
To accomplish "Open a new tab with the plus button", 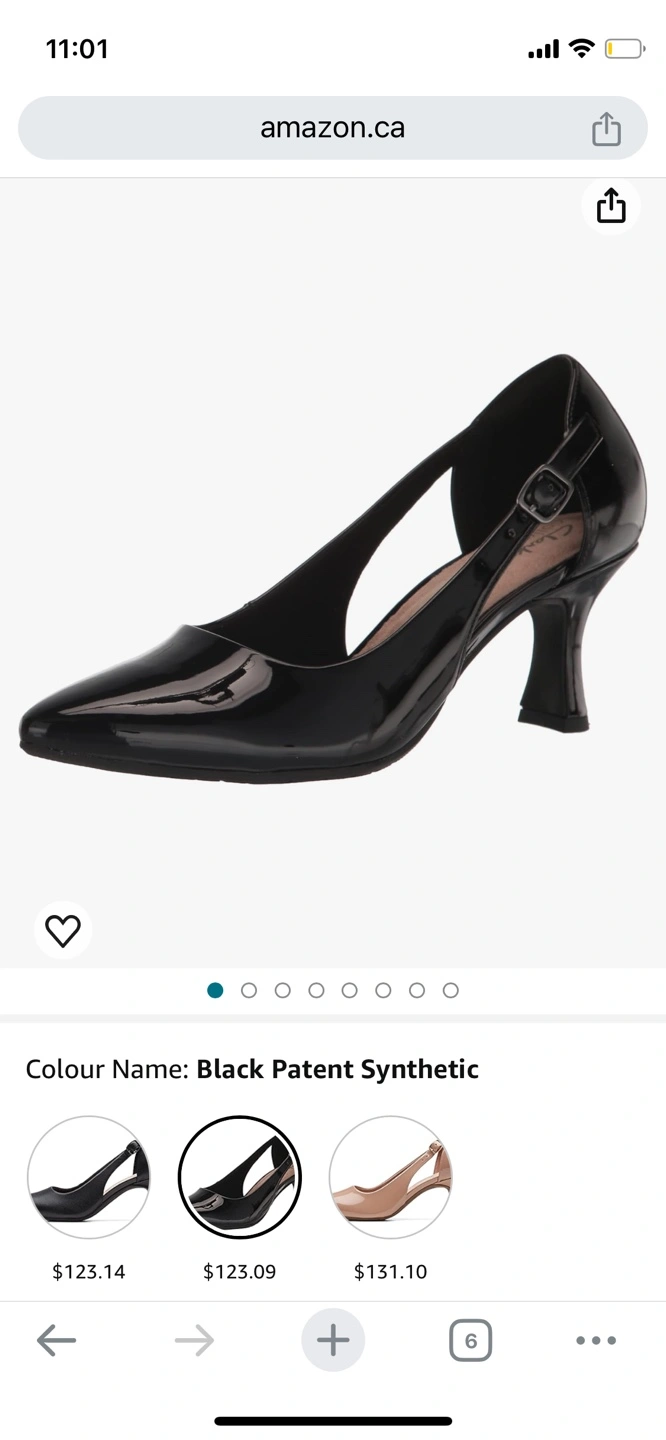I will click(x=333, y=1340).
